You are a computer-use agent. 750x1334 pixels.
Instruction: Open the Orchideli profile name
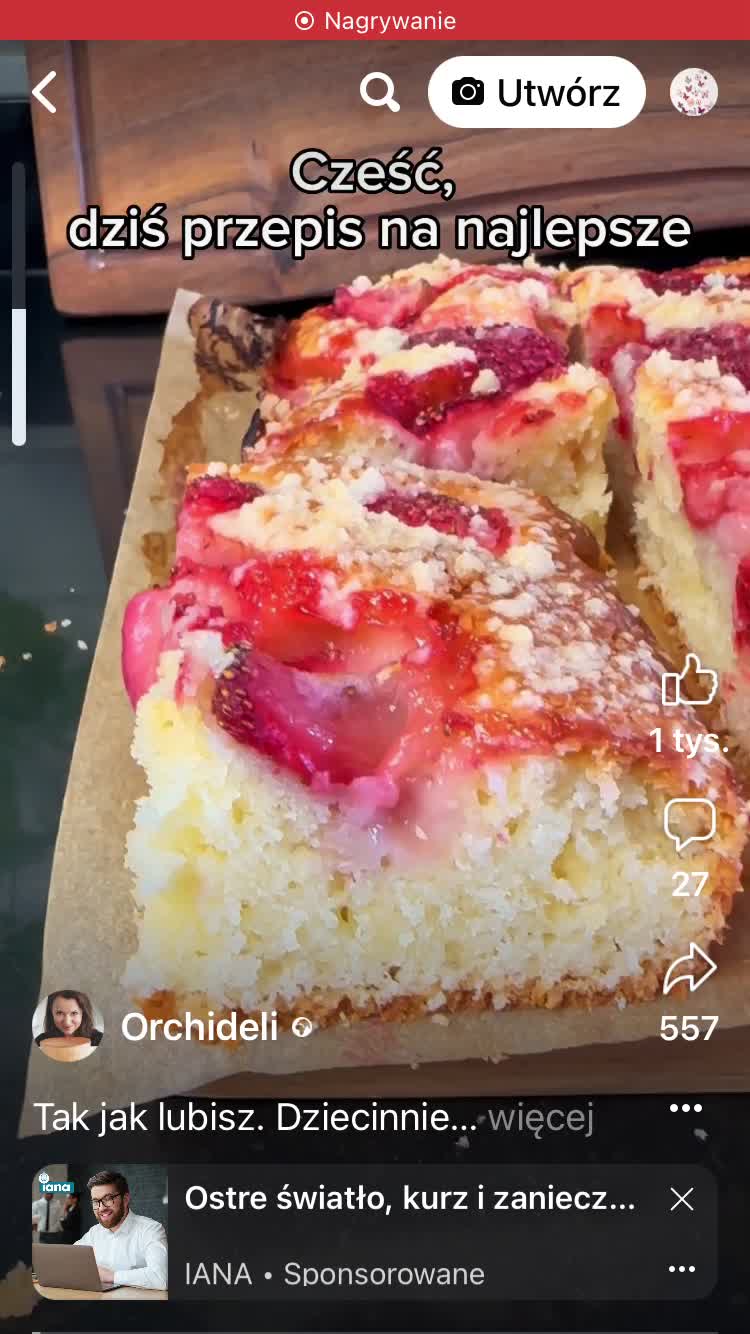click(x=200, y=1027)
